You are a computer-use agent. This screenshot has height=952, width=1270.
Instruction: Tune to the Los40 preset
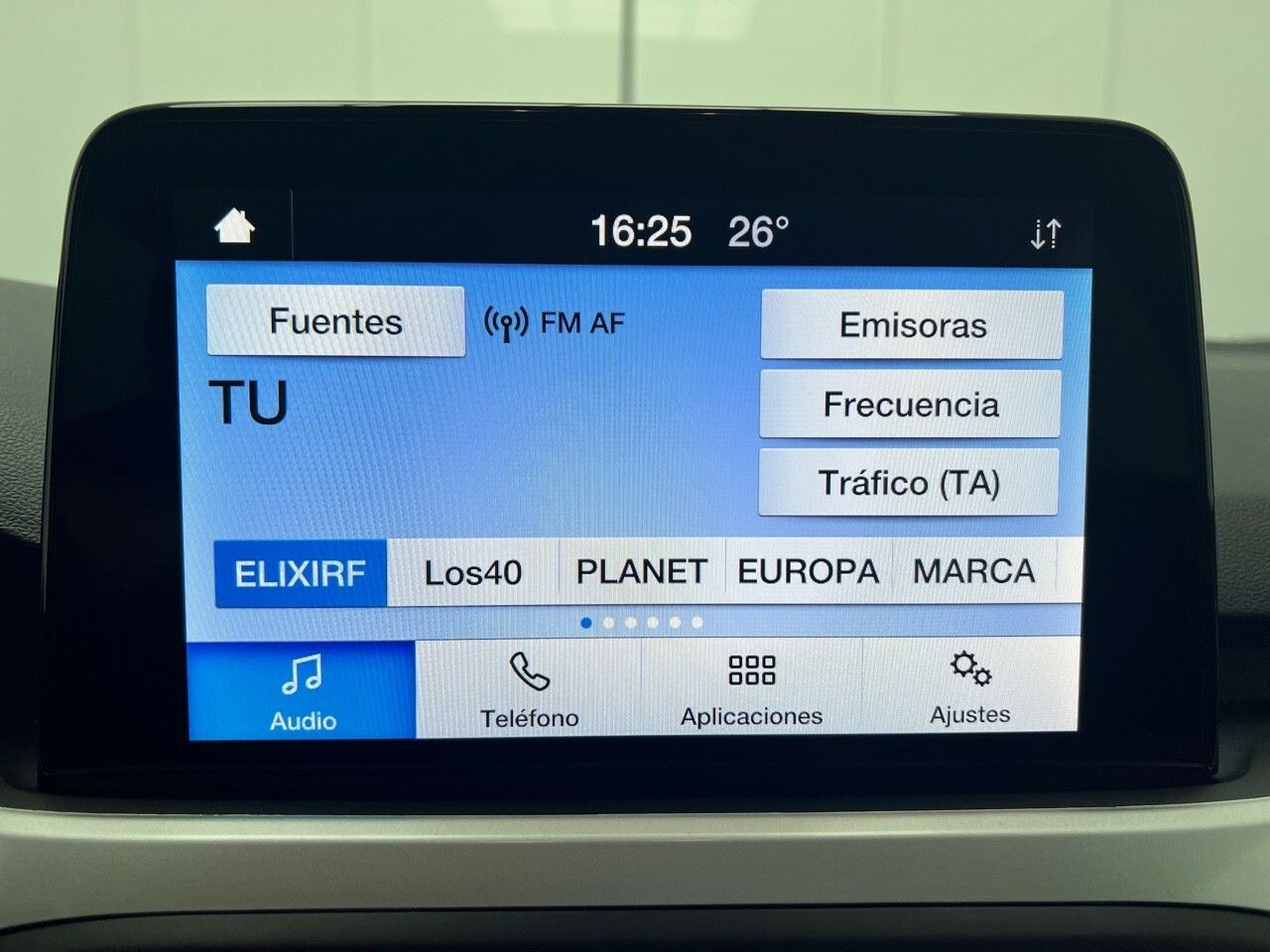pyautogui.click(x=472, y=573)
